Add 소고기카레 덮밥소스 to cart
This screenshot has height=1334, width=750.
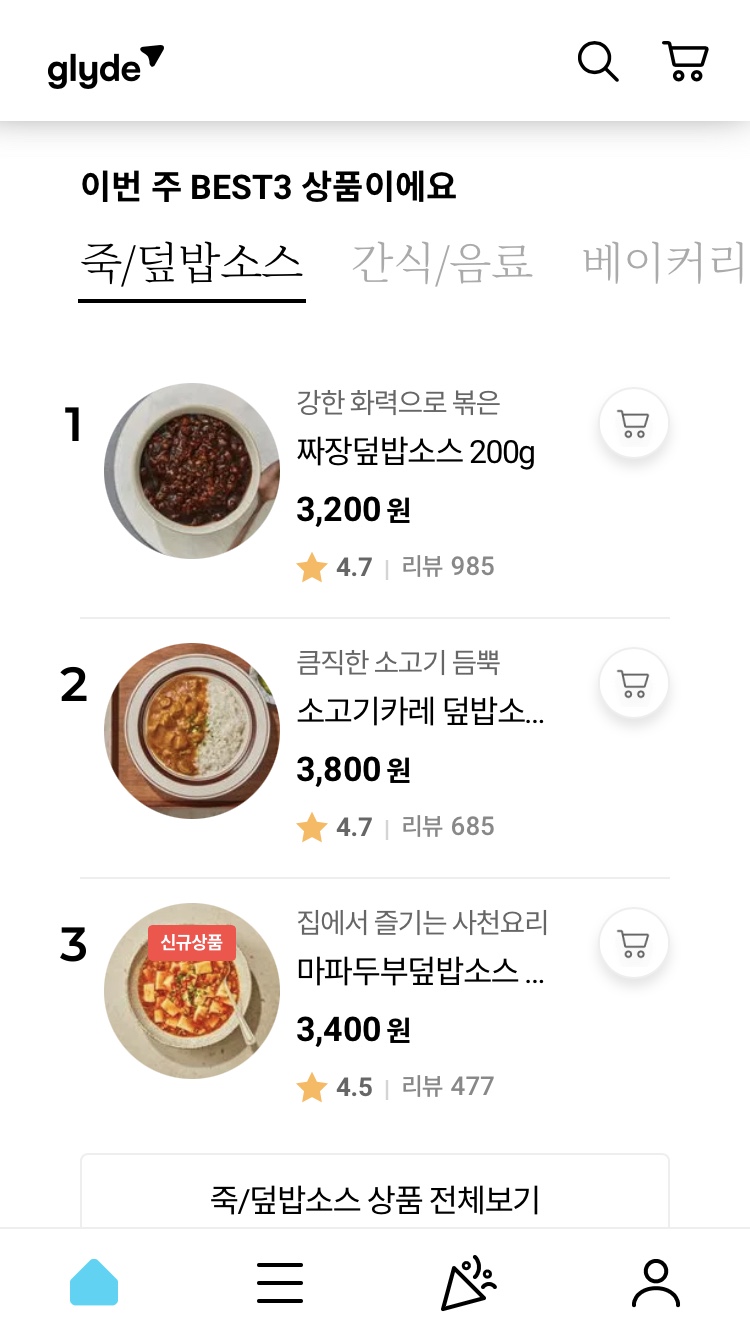[633, 684]
